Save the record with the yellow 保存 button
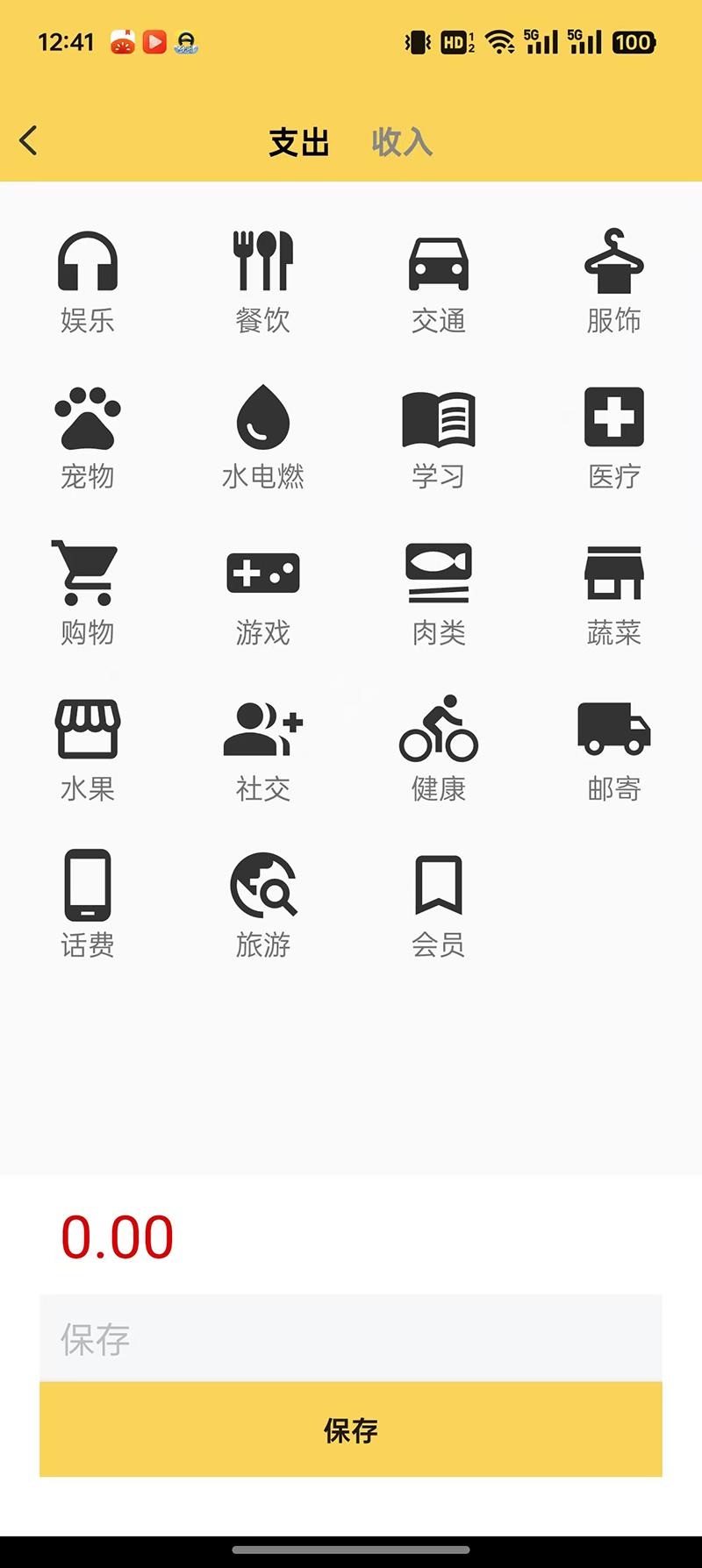The height and width of the screenshot is (1568, 702). [x=351, y=1430]
